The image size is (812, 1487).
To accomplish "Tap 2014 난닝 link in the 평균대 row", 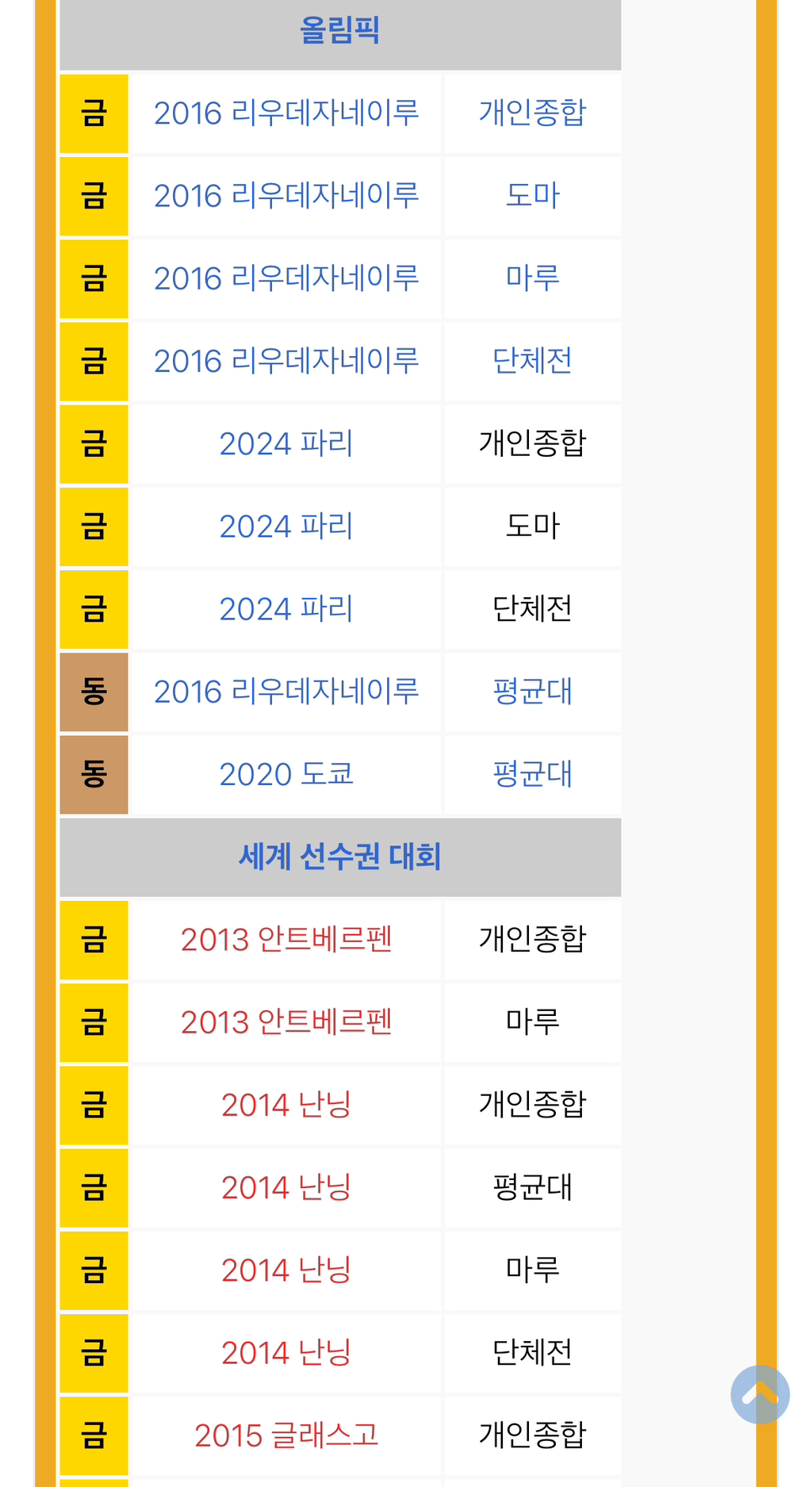I will pyautogui.click(x=285, y=1187).
